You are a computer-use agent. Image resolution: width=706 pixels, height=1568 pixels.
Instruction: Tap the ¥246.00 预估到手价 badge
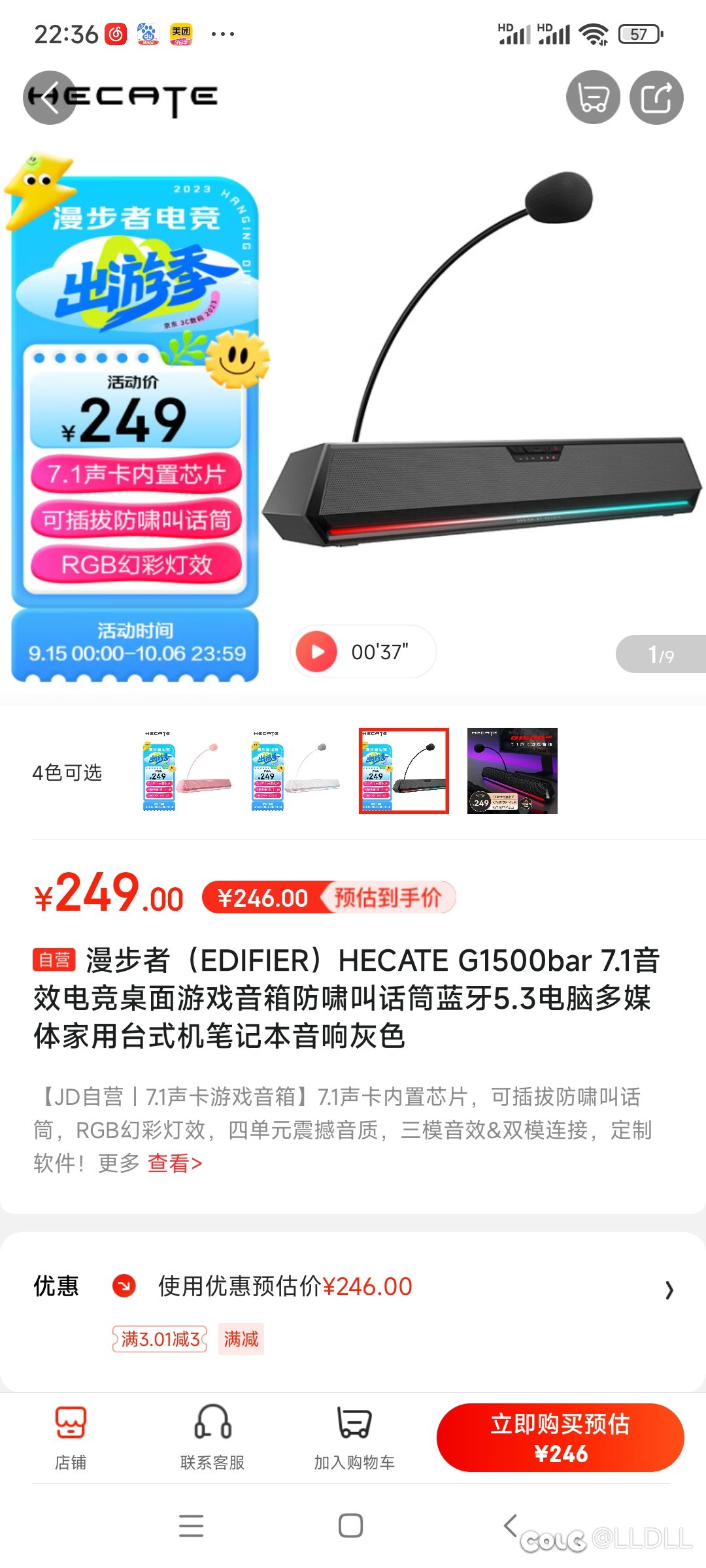tap(328, 898)
